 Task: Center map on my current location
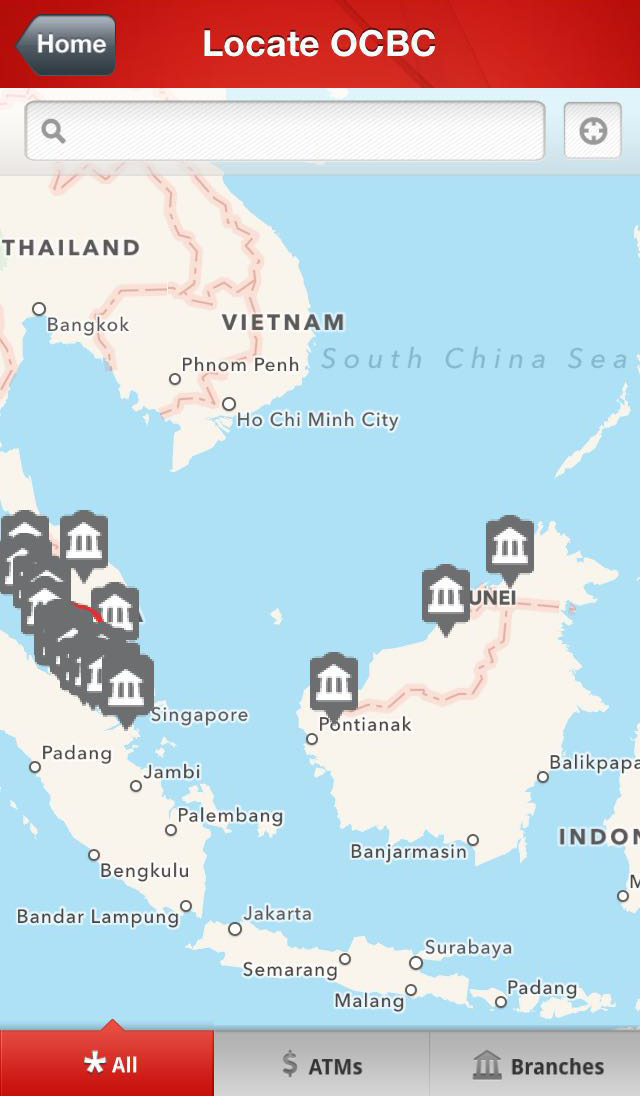(593, 131)
